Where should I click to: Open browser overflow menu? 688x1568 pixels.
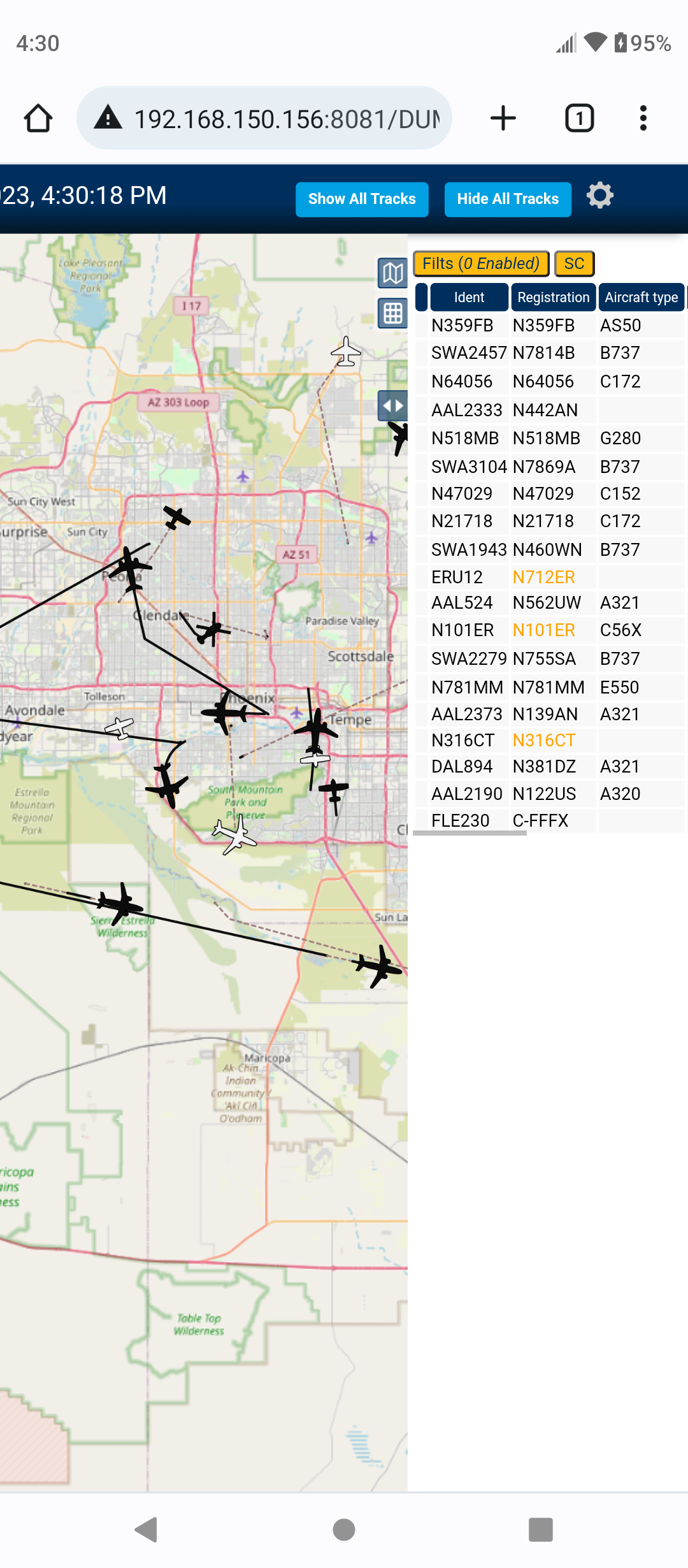(643, 118)
